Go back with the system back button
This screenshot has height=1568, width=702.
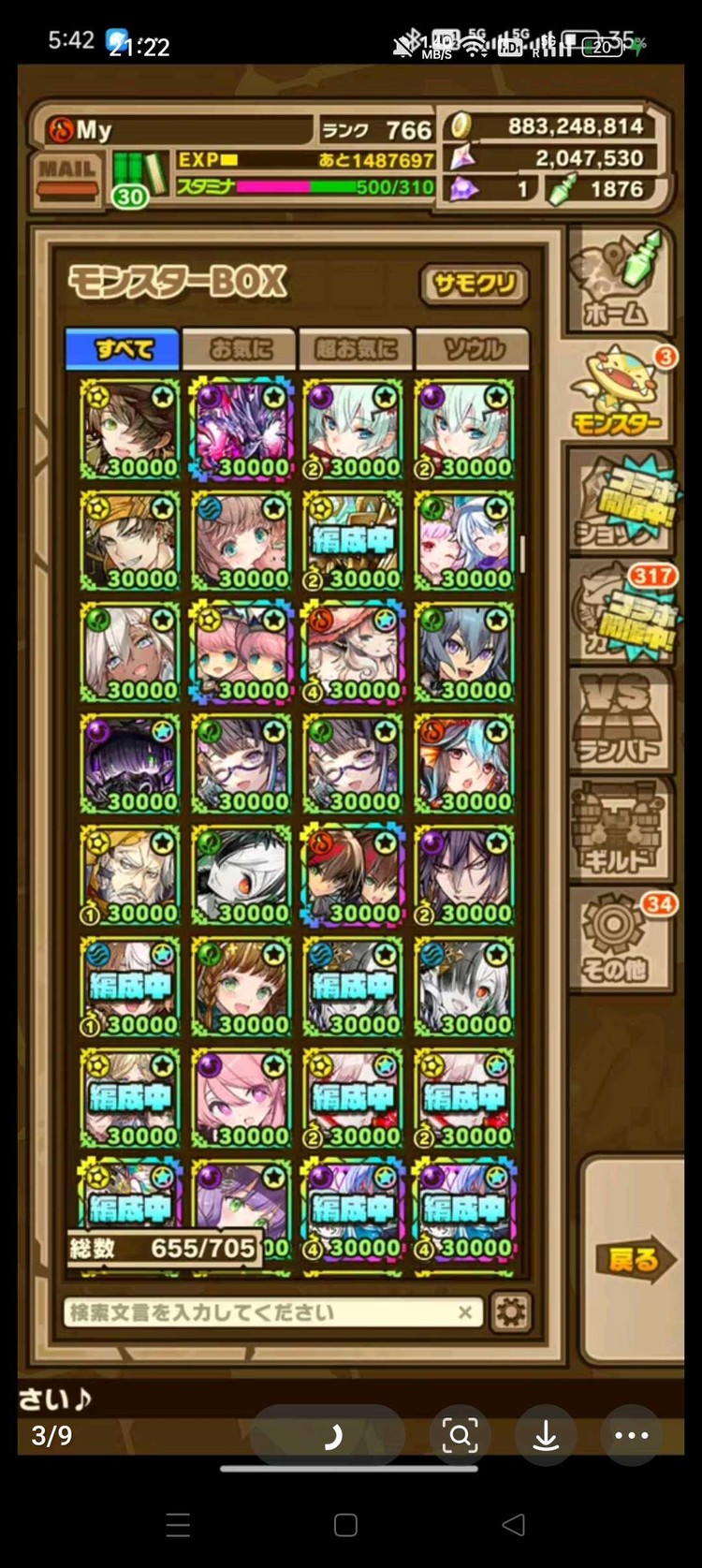pos(513,1525)
